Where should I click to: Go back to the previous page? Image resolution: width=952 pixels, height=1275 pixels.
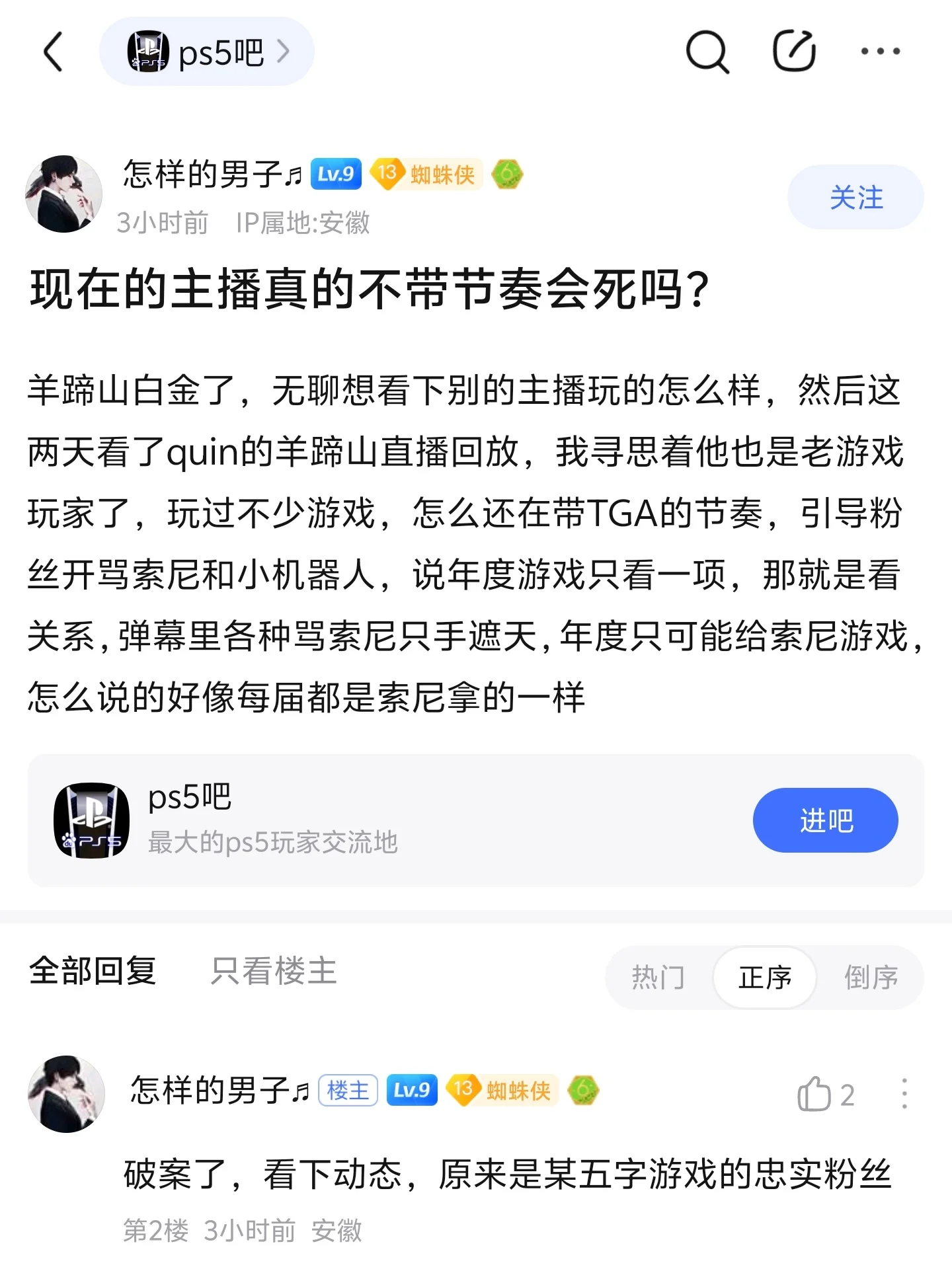point(54,52)
